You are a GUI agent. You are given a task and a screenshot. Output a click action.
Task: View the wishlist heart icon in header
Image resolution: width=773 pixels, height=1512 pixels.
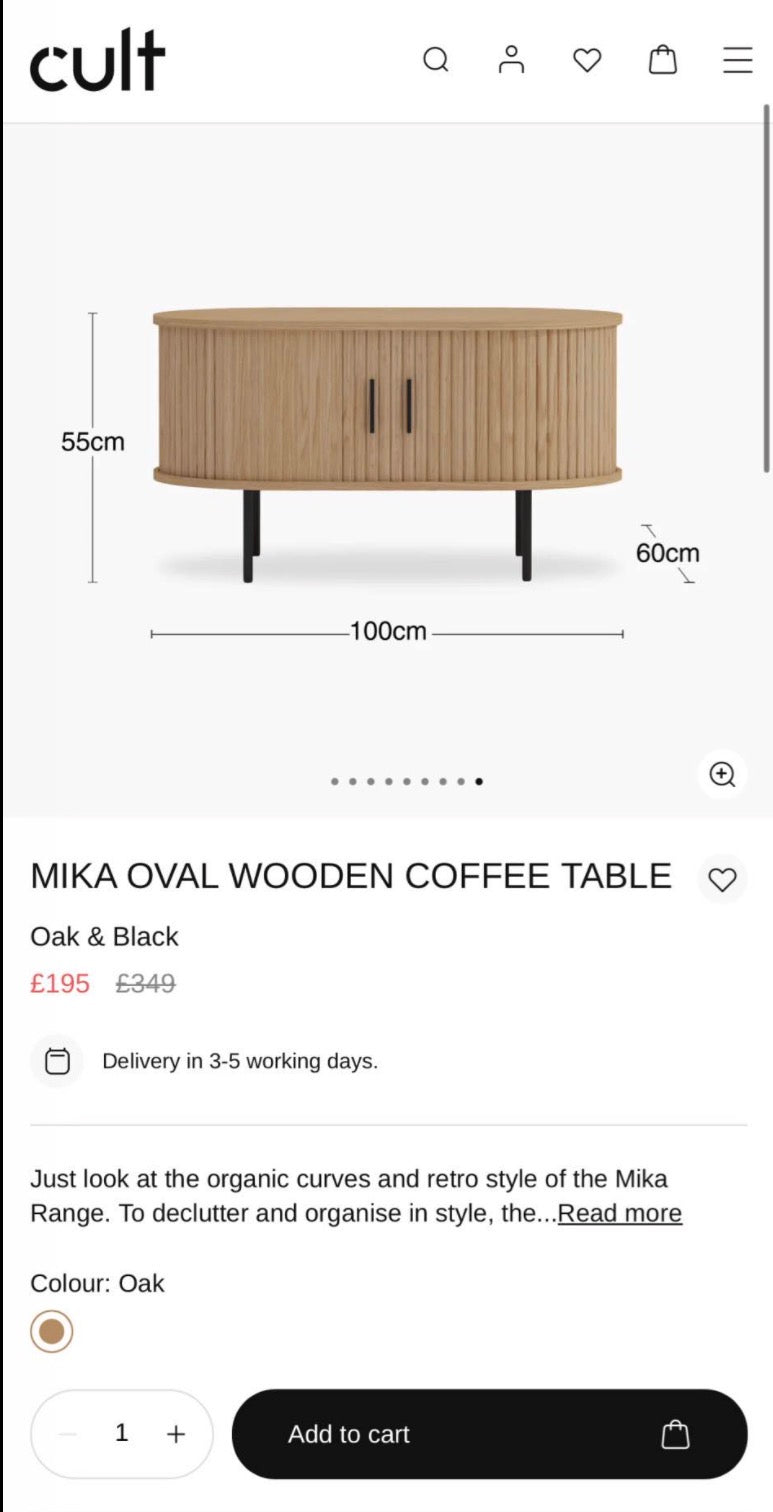coord(586,60)
